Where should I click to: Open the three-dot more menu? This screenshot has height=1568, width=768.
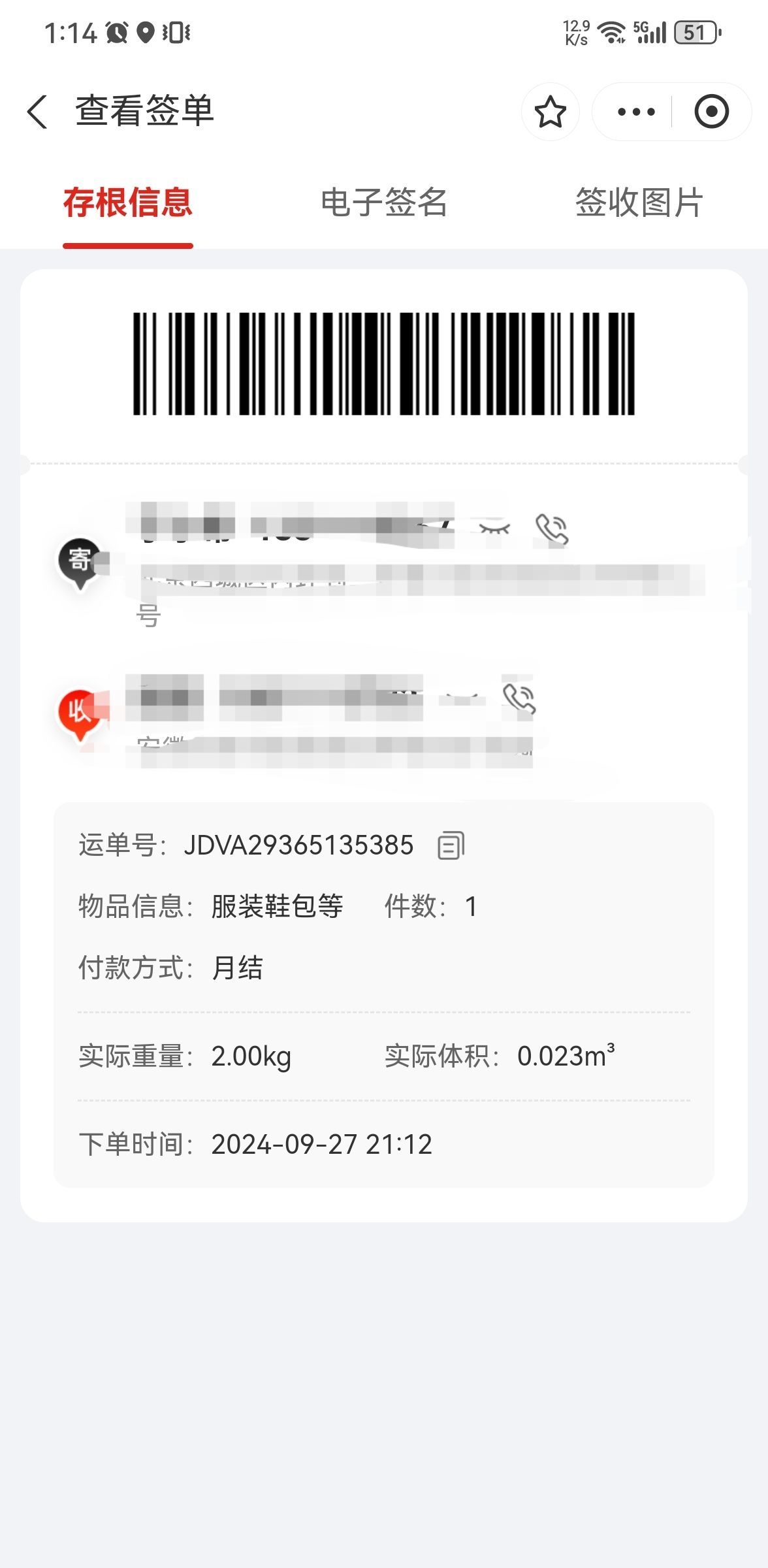click(x=636, y=112)
